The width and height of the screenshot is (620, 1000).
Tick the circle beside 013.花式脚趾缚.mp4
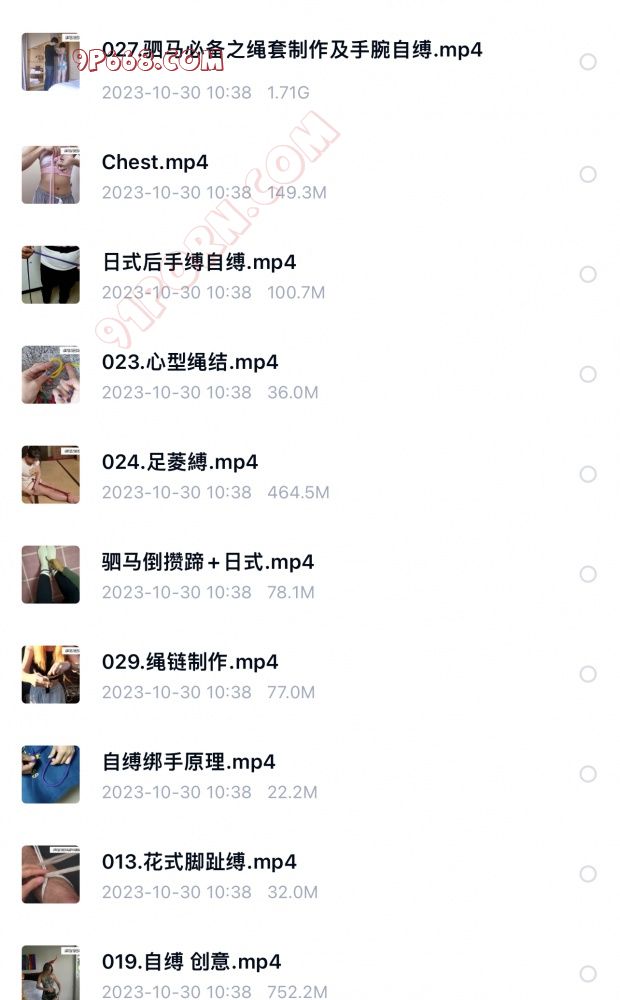coord(588,874)
